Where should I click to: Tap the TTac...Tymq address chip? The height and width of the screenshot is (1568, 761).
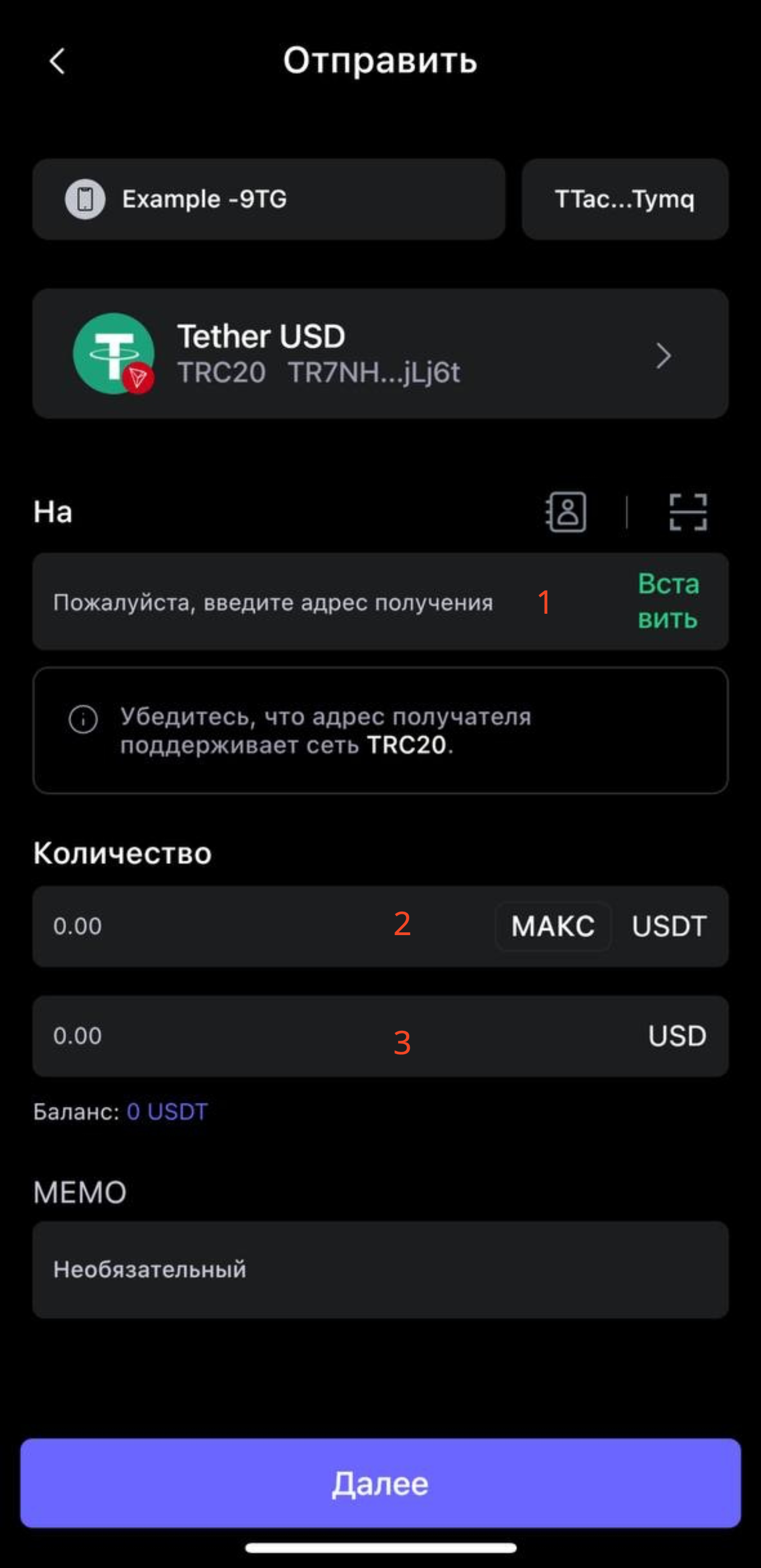pyautogui.click(x=624, y=199)
